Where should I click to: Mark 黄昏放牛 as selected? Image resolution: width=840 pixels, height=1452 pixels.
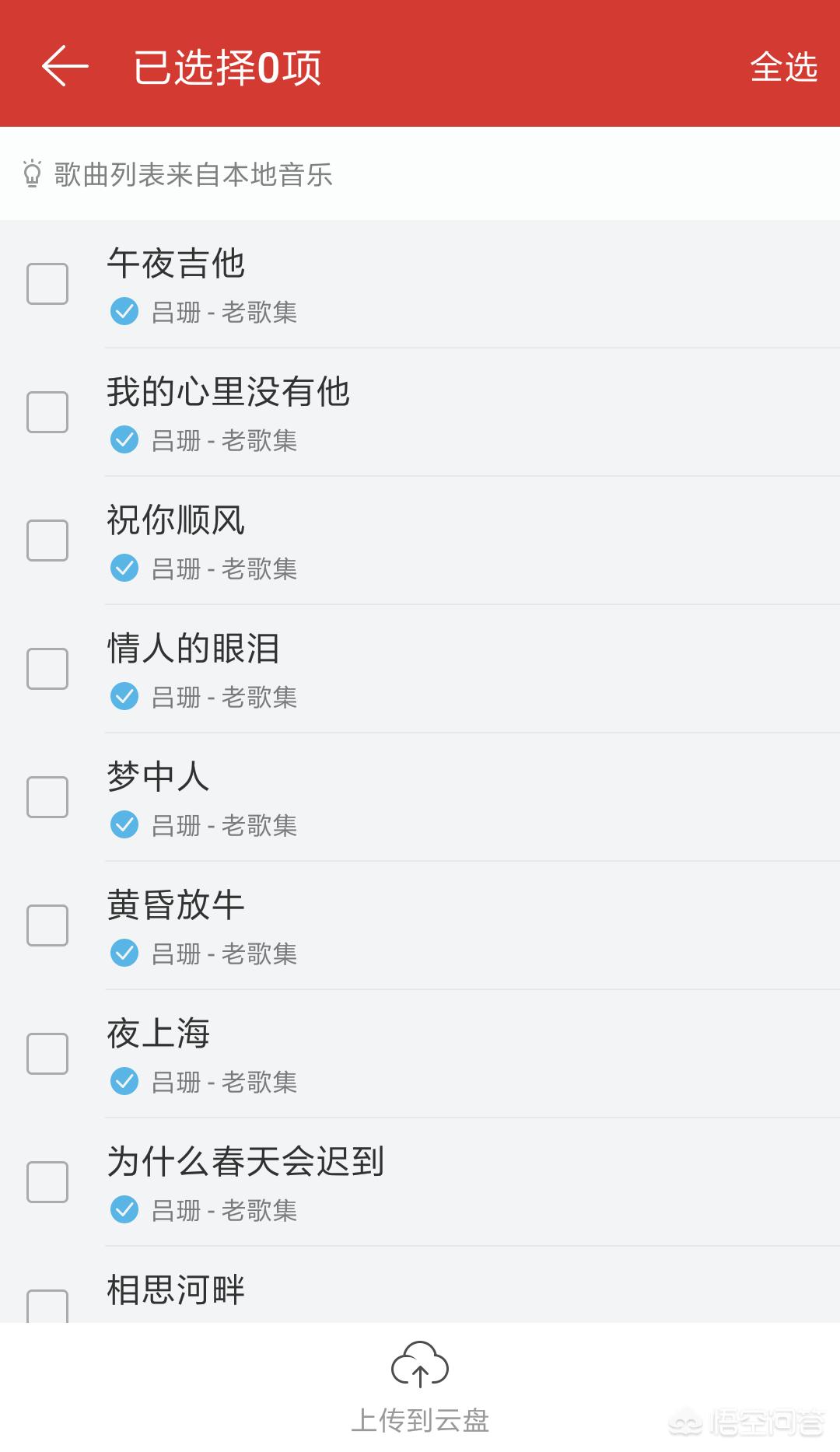point(47,925)
